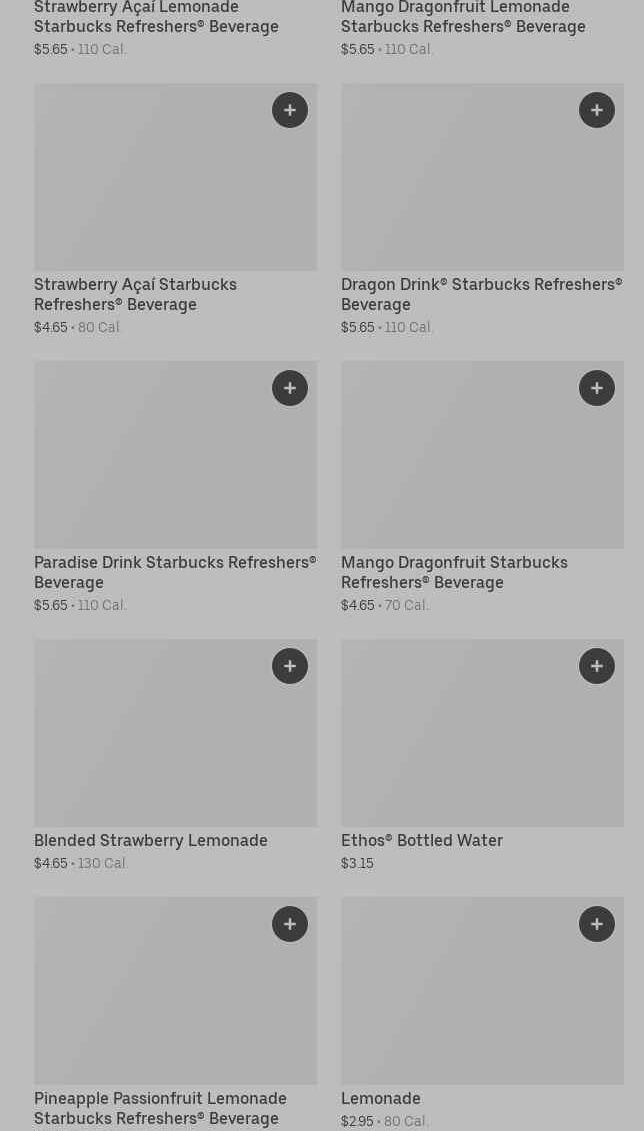Add Lemonade to order

(x=597, y=924)
